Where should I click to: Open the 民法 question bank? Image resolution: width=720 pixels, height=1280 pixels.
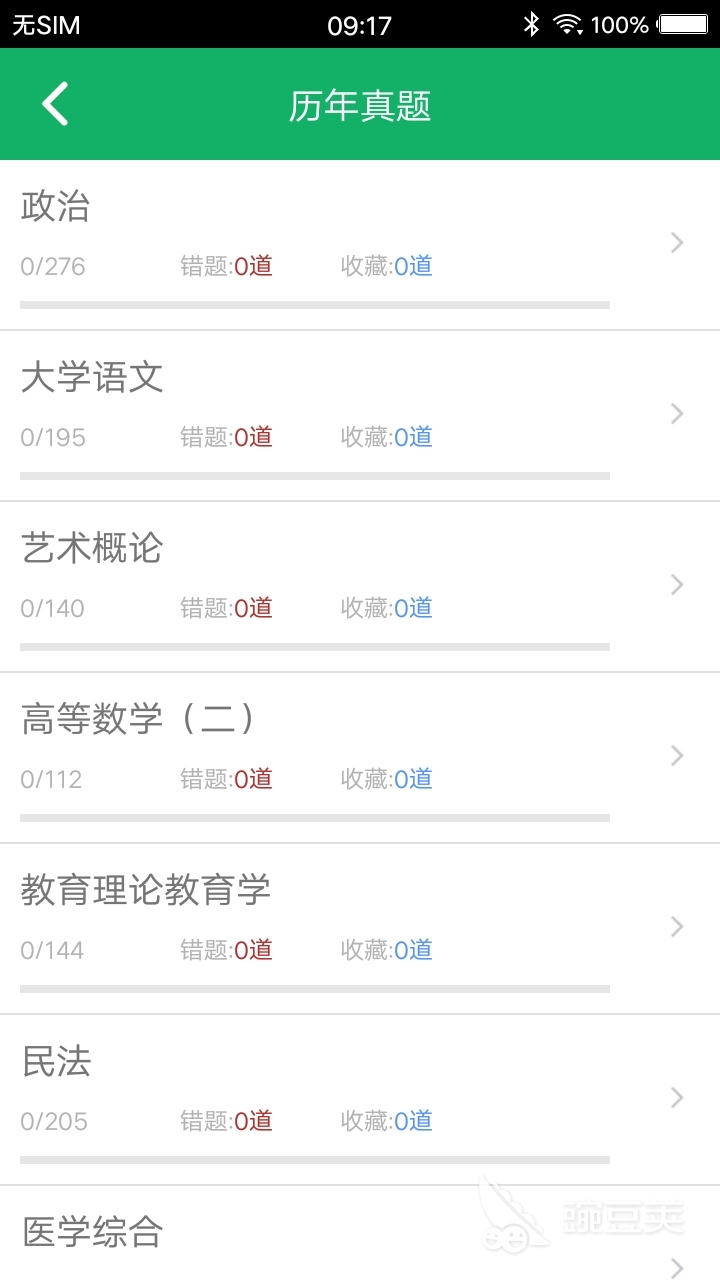pyautogui.click(x=360, y=1100)
